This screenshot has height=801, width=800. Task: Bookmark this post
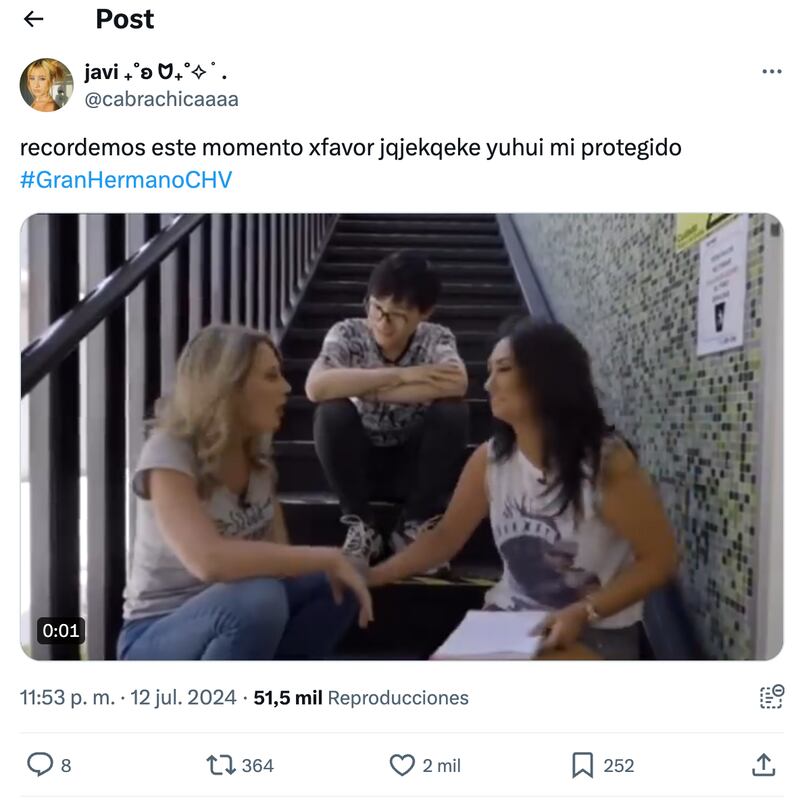pyautogui.click(x=582, y=765)
